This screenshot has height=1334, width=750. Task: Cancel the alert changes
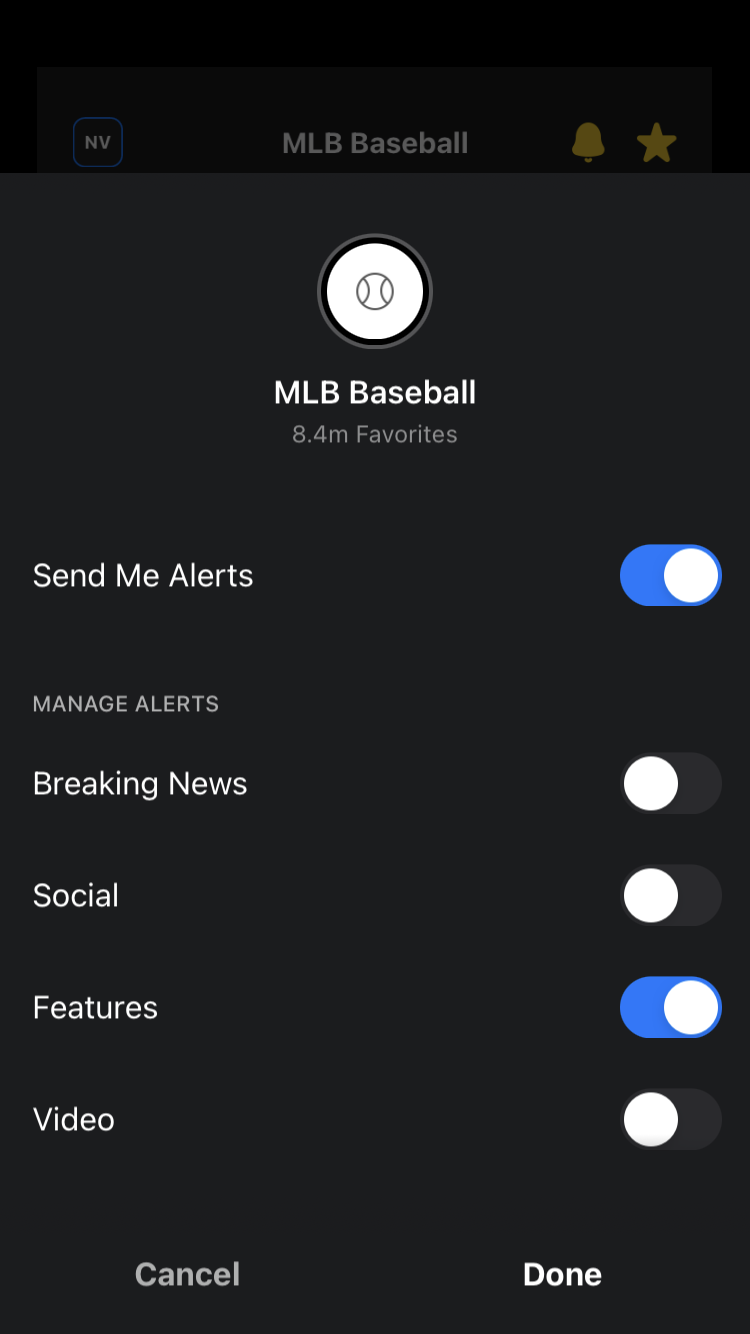187,1274
